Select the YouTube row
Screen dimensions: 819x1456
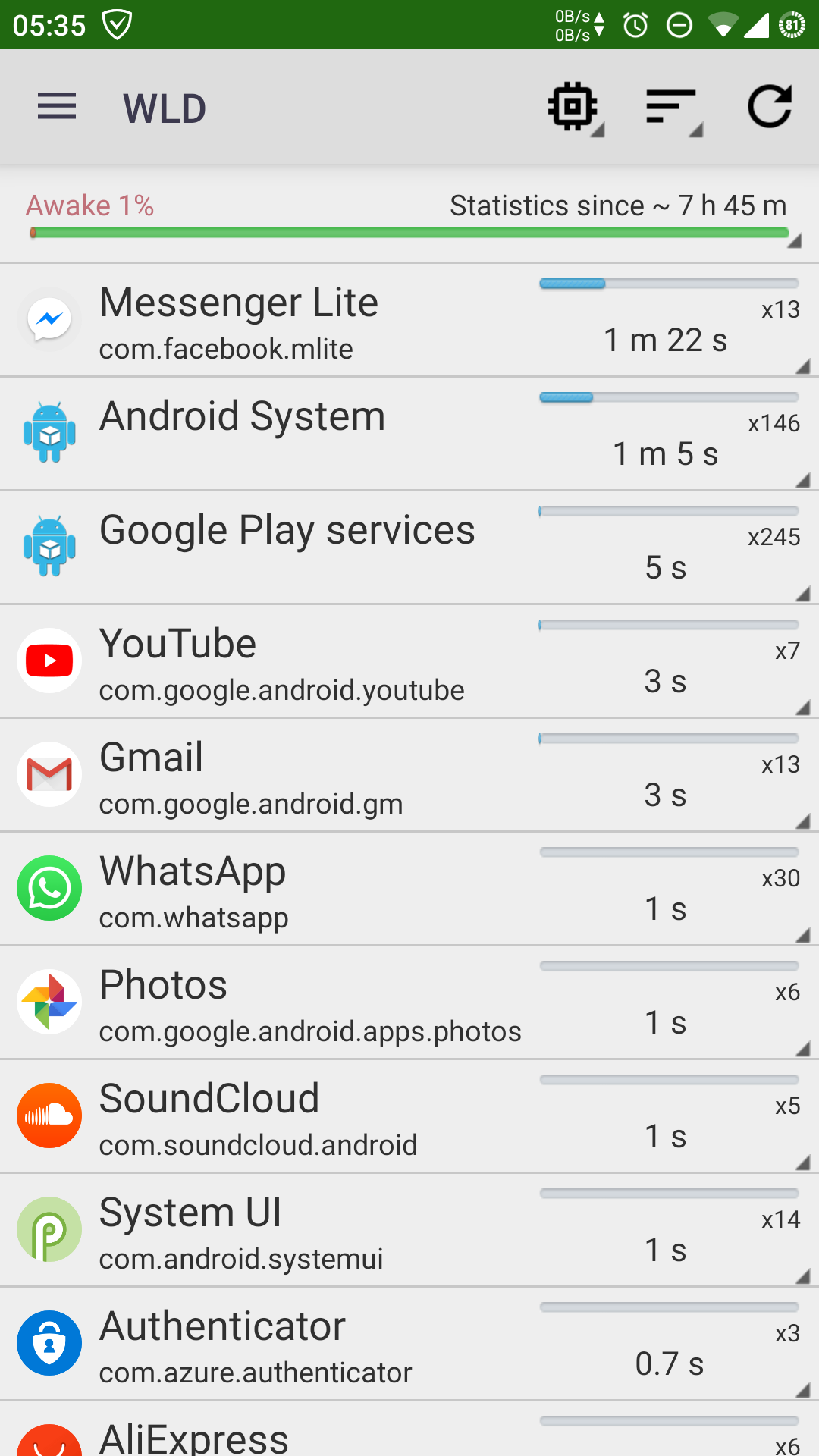pyautogui.click(x=409, y=662)
